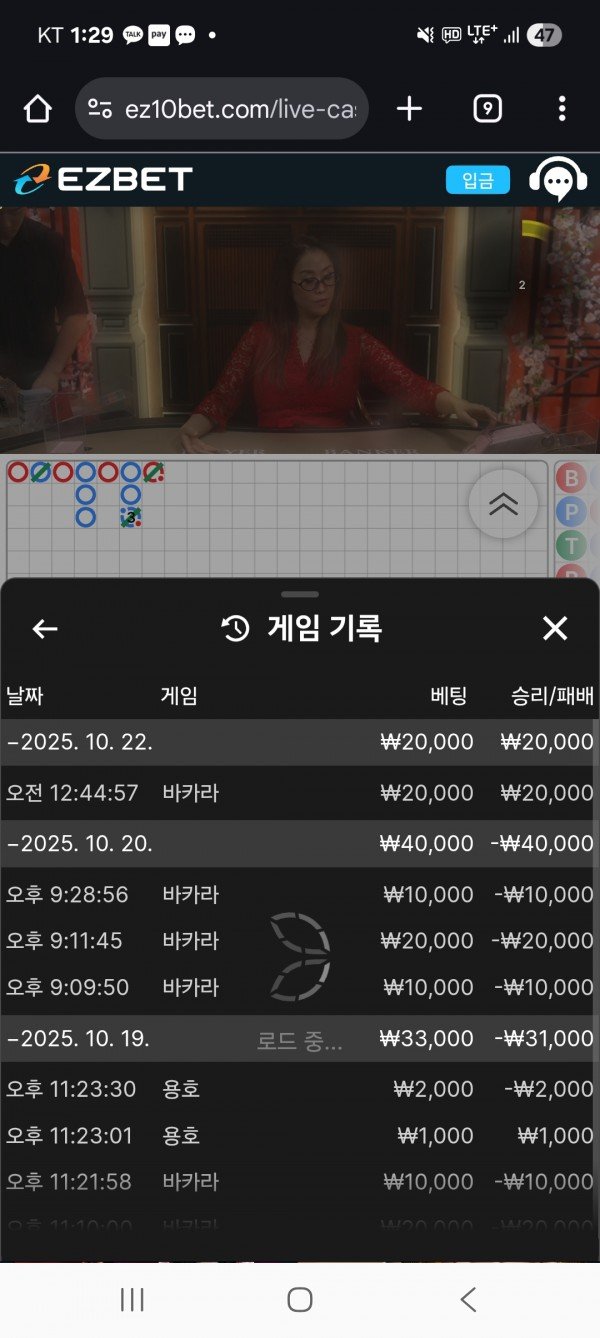Open the 오후 11:23:01 용호 record
Viewport: 600px width, 1338px height.
pos(298,1136)
